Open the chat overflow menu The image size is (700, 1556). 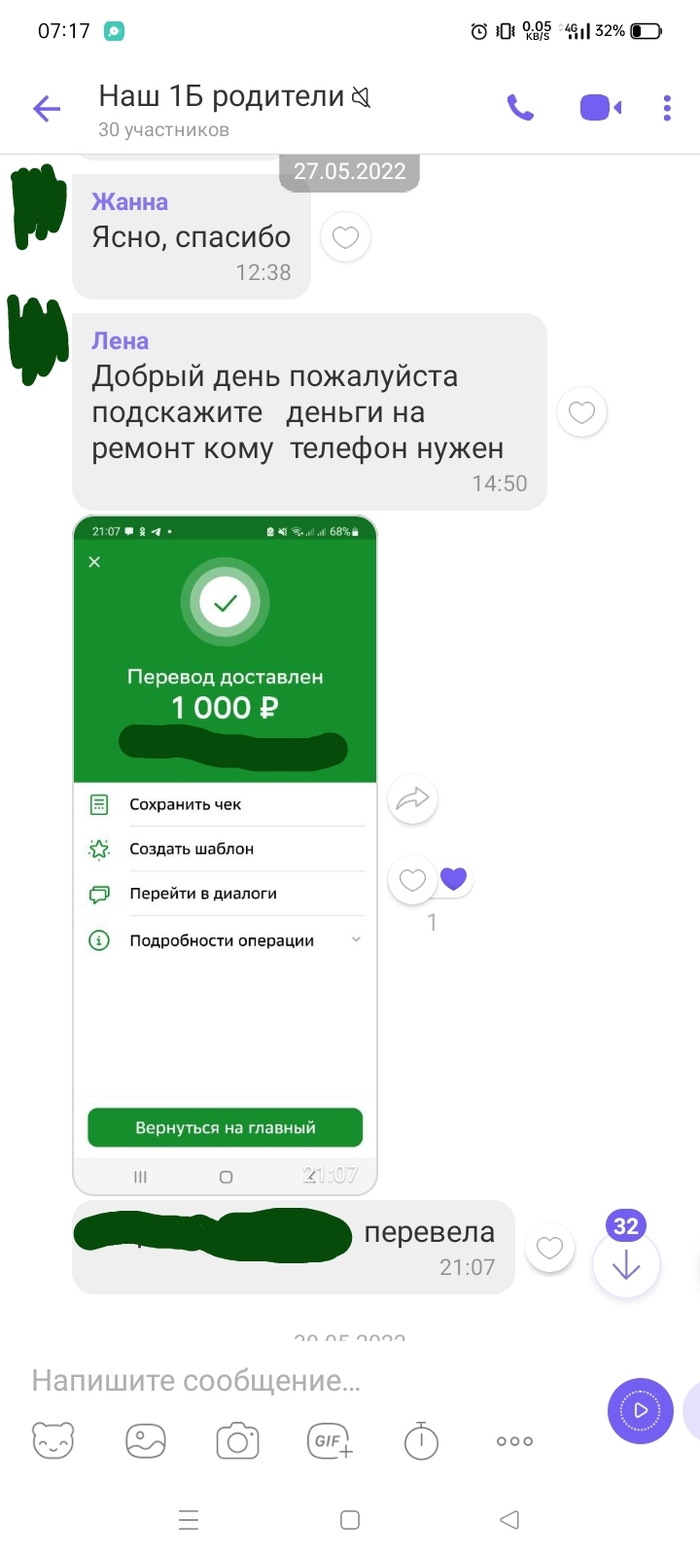(668, 108)
